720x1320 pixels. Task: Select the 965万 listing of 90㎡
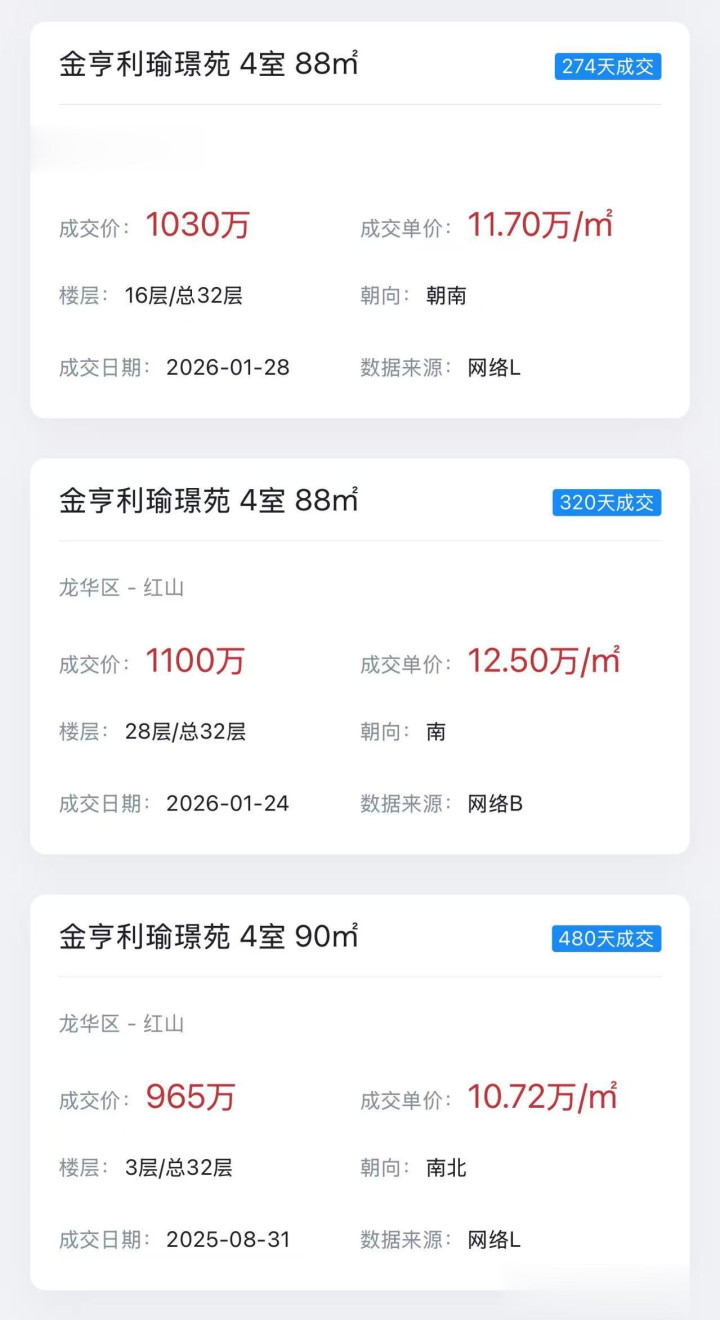click(x=360, y=1092)
